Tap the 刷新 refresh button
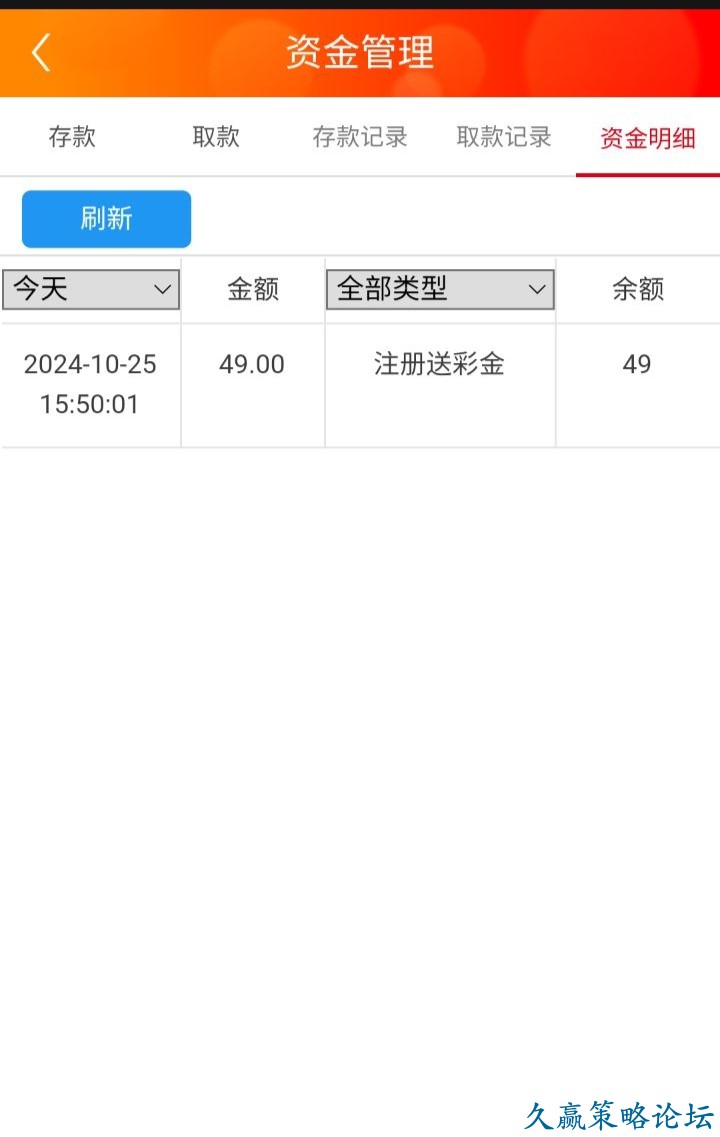The image size is (720, 1137). point(106,219)
